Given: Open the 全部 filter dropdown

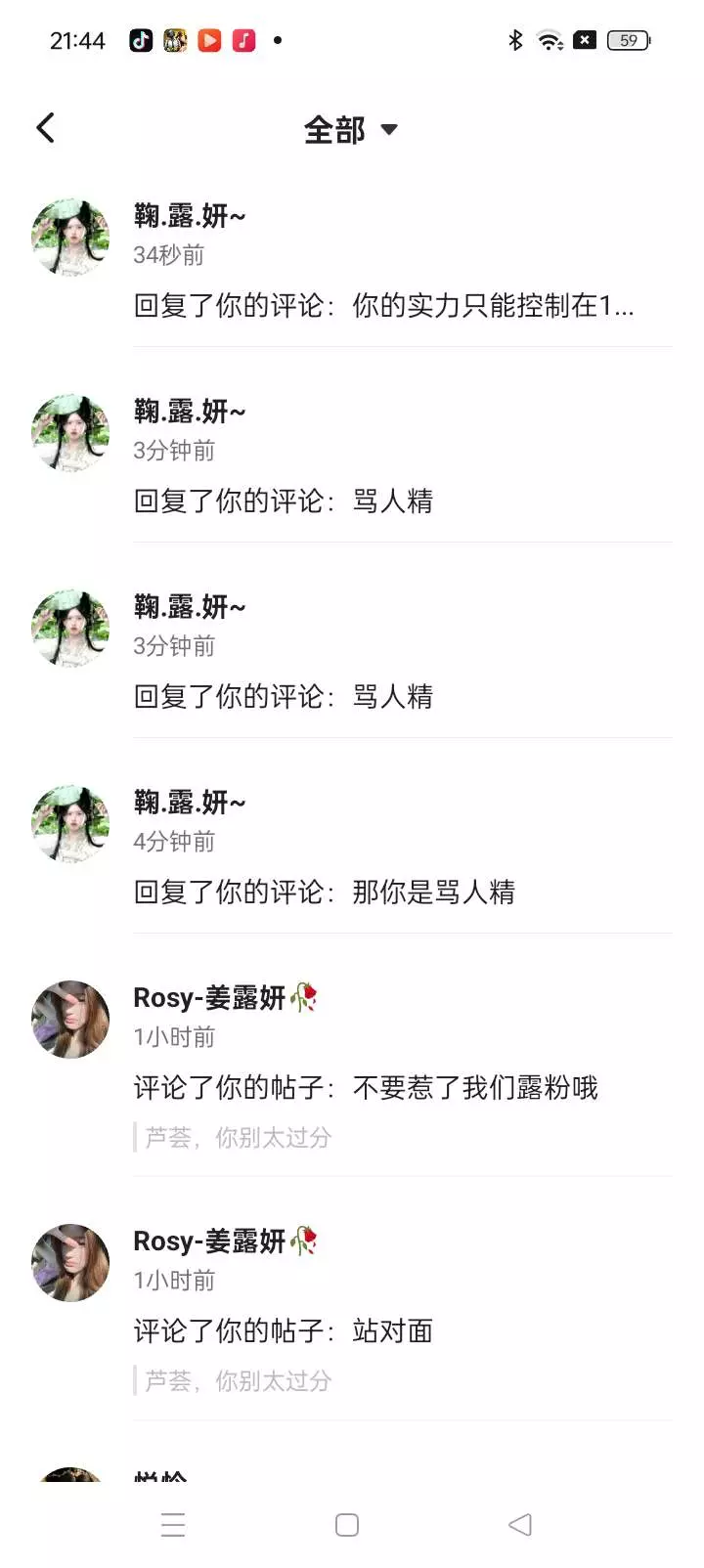Looking at the screenshot, I should tap(350, 129).
